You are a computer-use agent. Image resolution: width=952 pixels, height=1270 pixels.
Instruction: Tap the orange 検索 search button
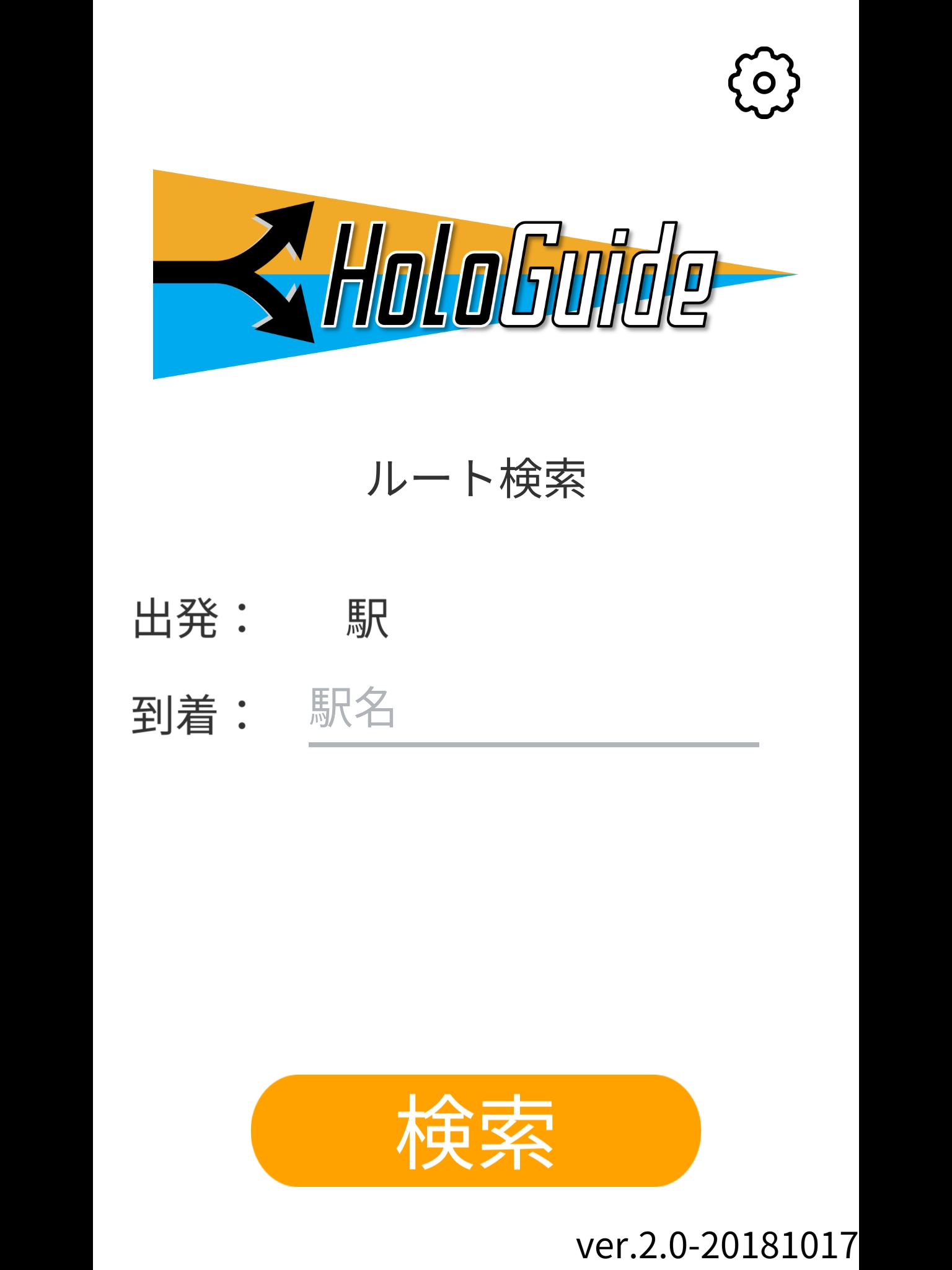pyautogui.click(x=475, y=1131)
